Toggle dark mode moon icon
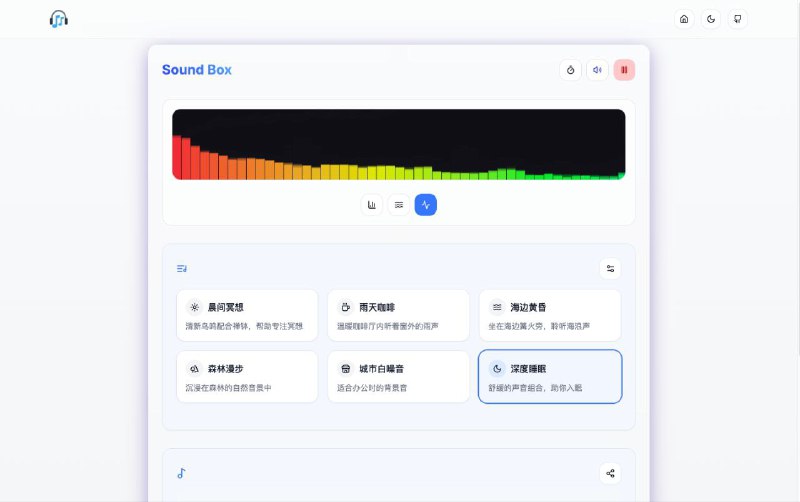The height and width of the screenshot is (502, 800). 711,19
